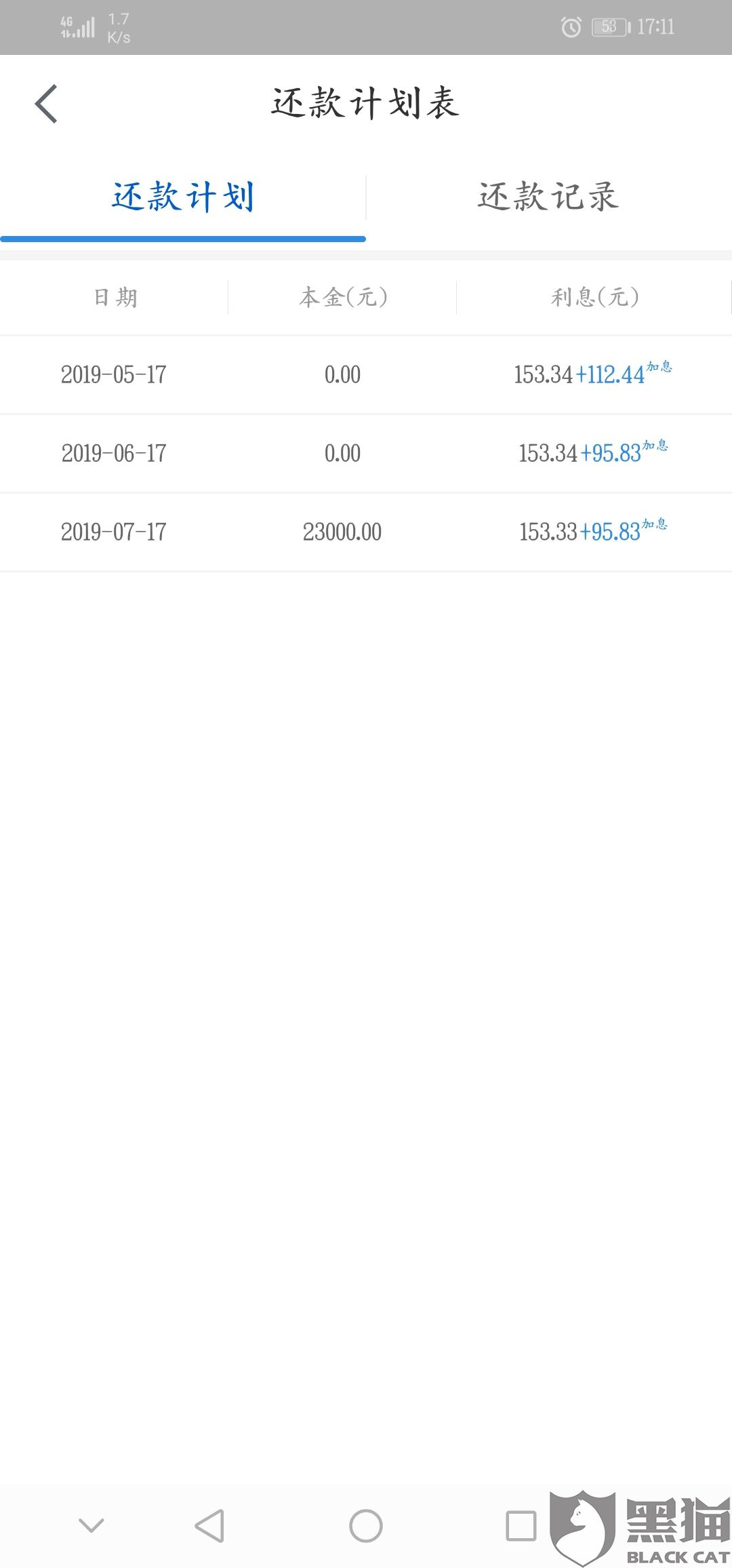
Task: Go back from the 还款计划表 page
Action: coord(46,104)
